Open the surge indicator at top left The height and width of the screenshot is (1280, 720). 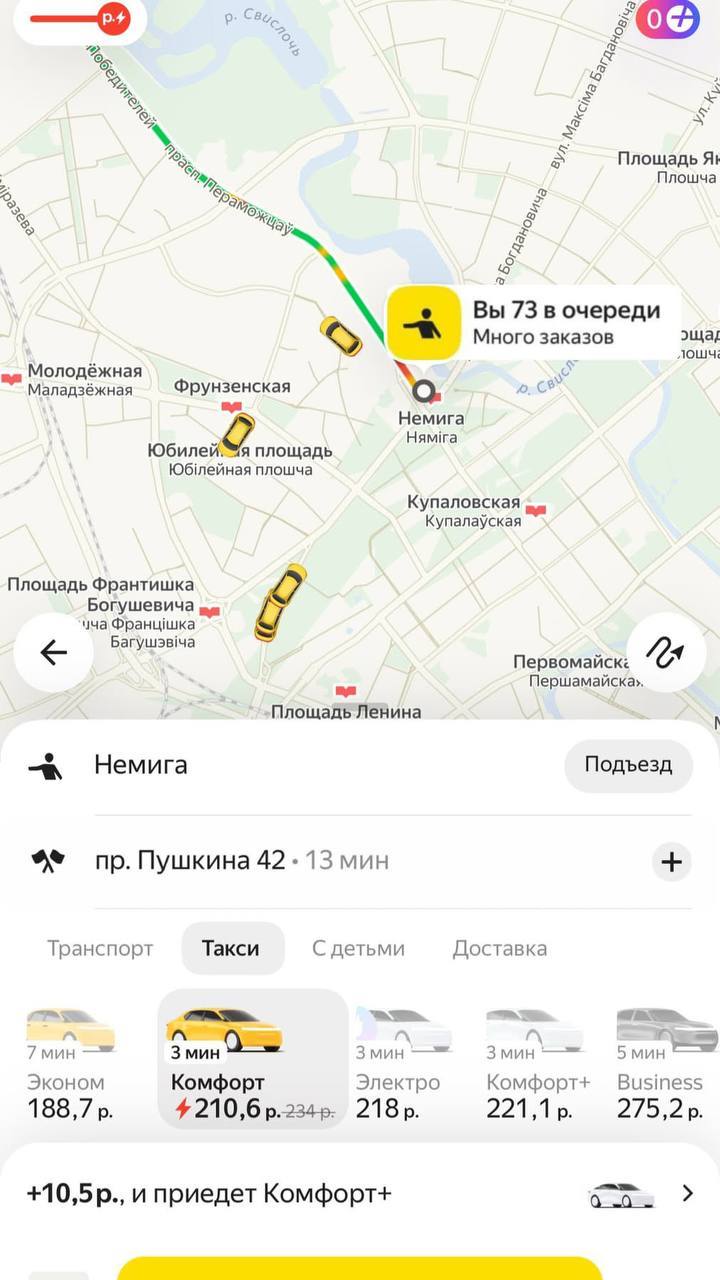coord(80,18)
